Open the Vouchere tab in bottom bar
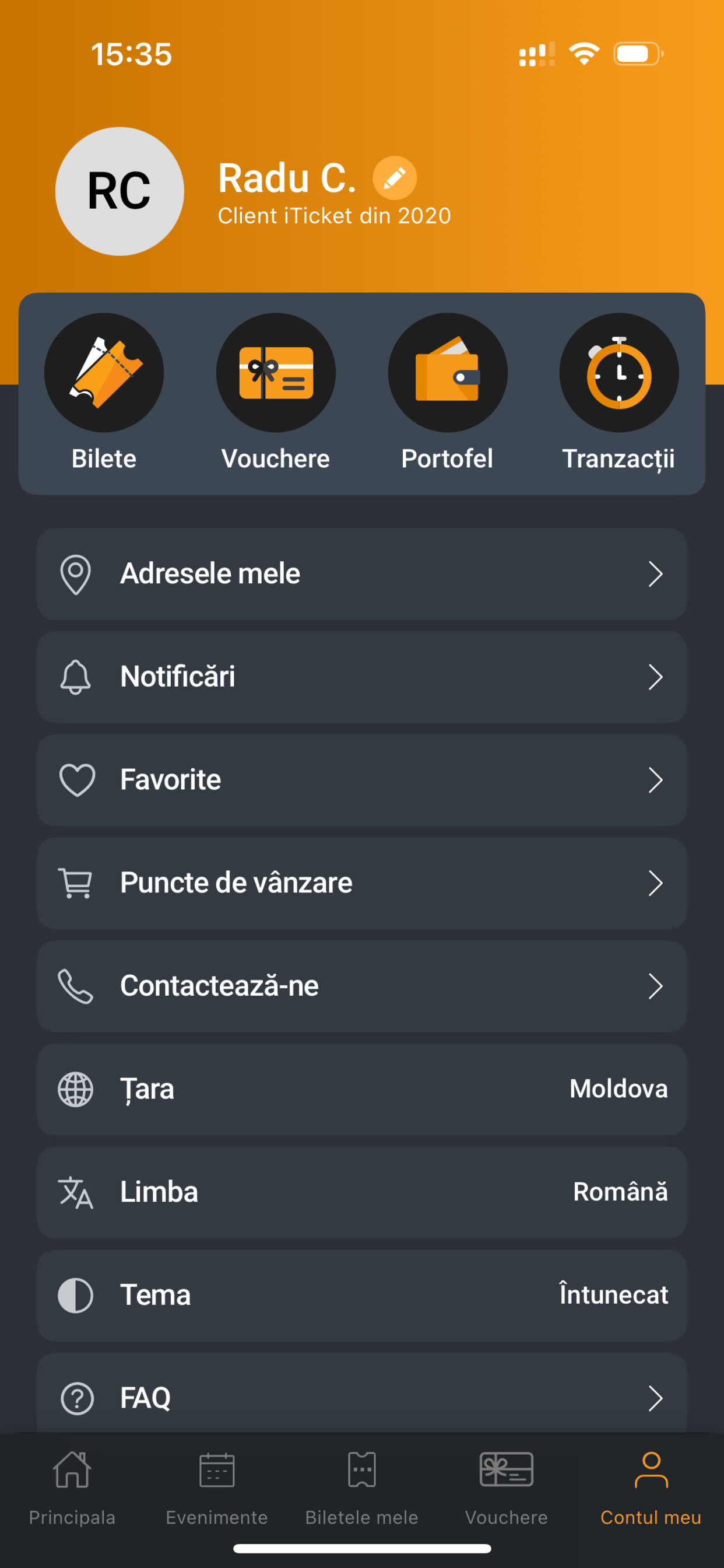The width and height of the screenshot is (724, 1568). [x=507, y=1488]
